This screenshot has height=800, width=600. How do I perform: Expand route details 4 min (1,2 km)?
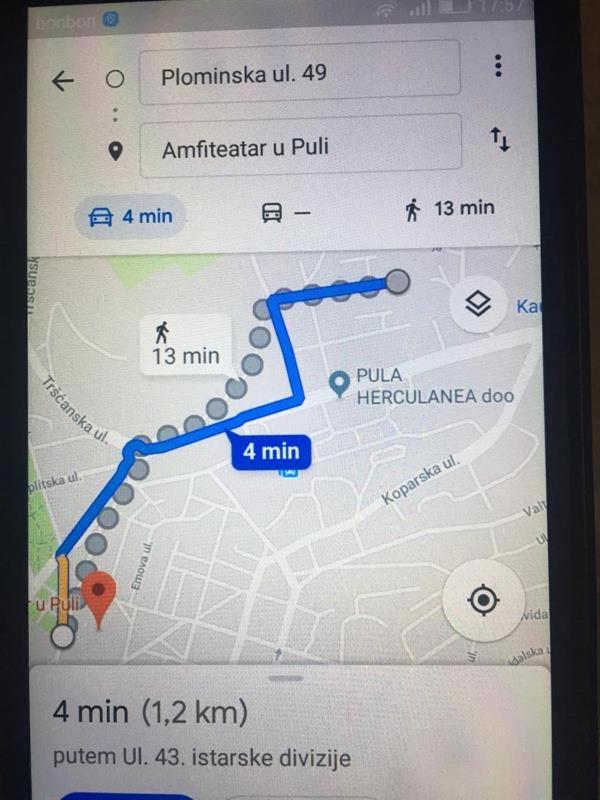pos(150,712)
